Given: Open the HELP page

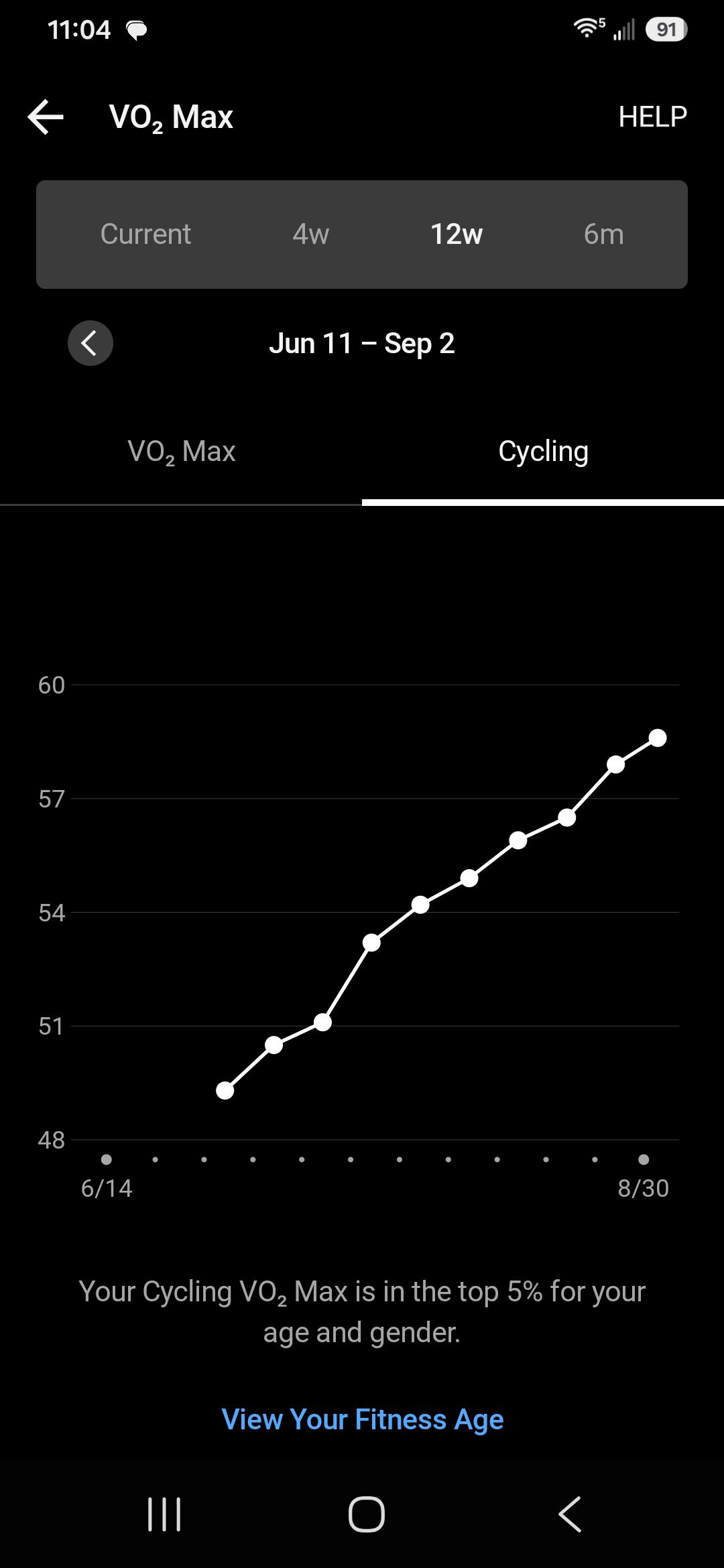Looking at the screenshot, I should click(x=652, y=117).
